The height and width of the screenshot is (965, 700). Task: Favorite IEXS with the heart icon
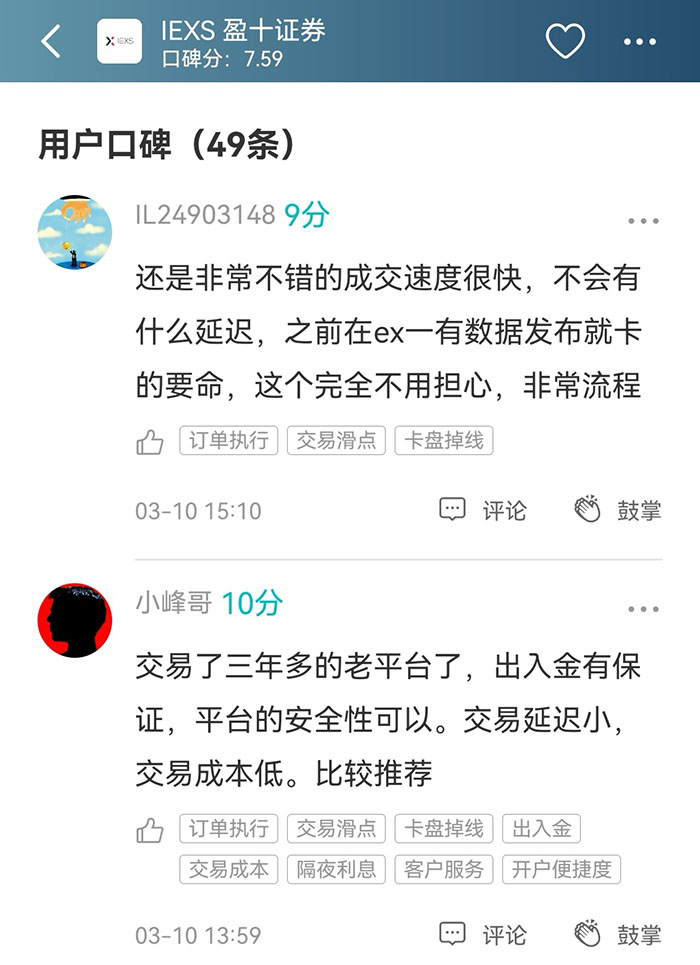point(565,42)
